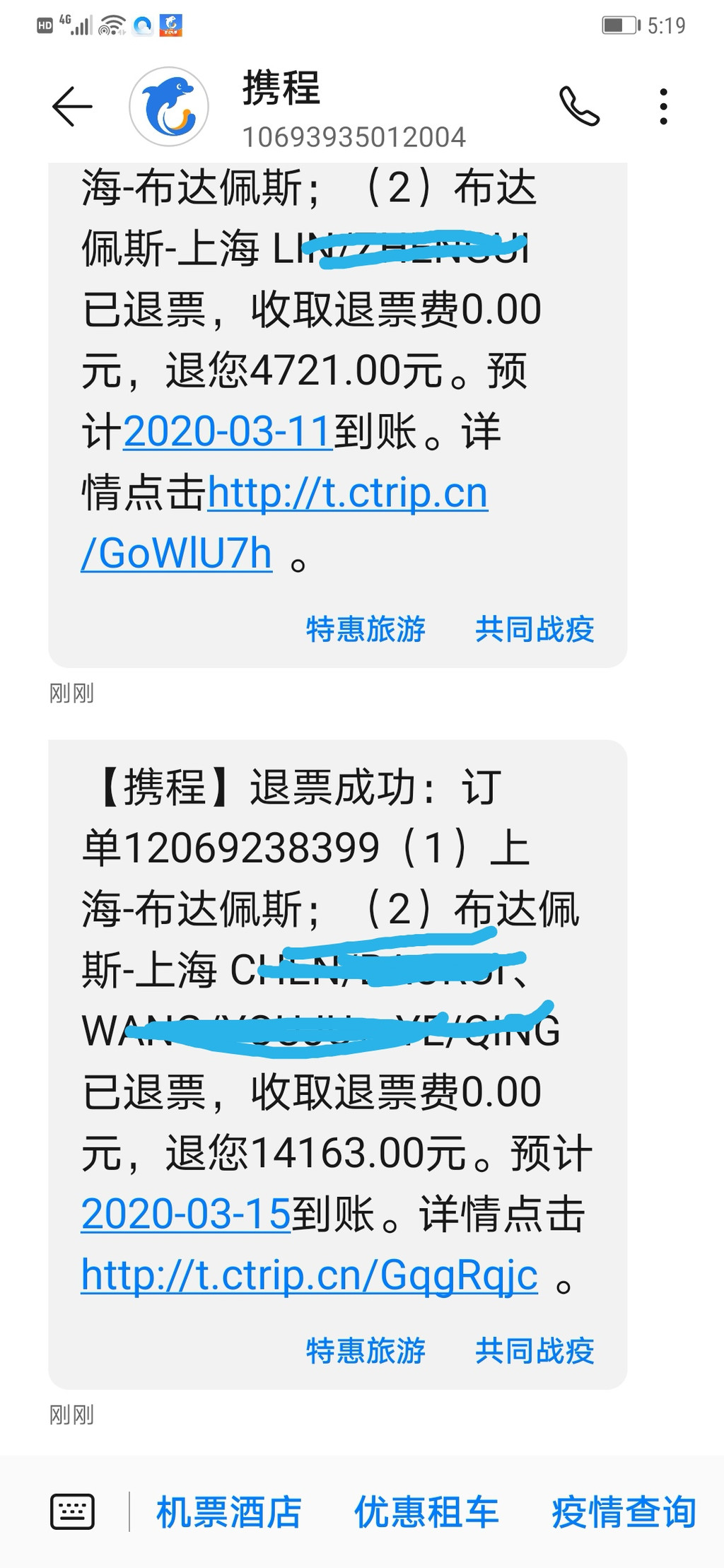Switch to keyboard input
724x1568 pixels.
[x=72, y=1513]
